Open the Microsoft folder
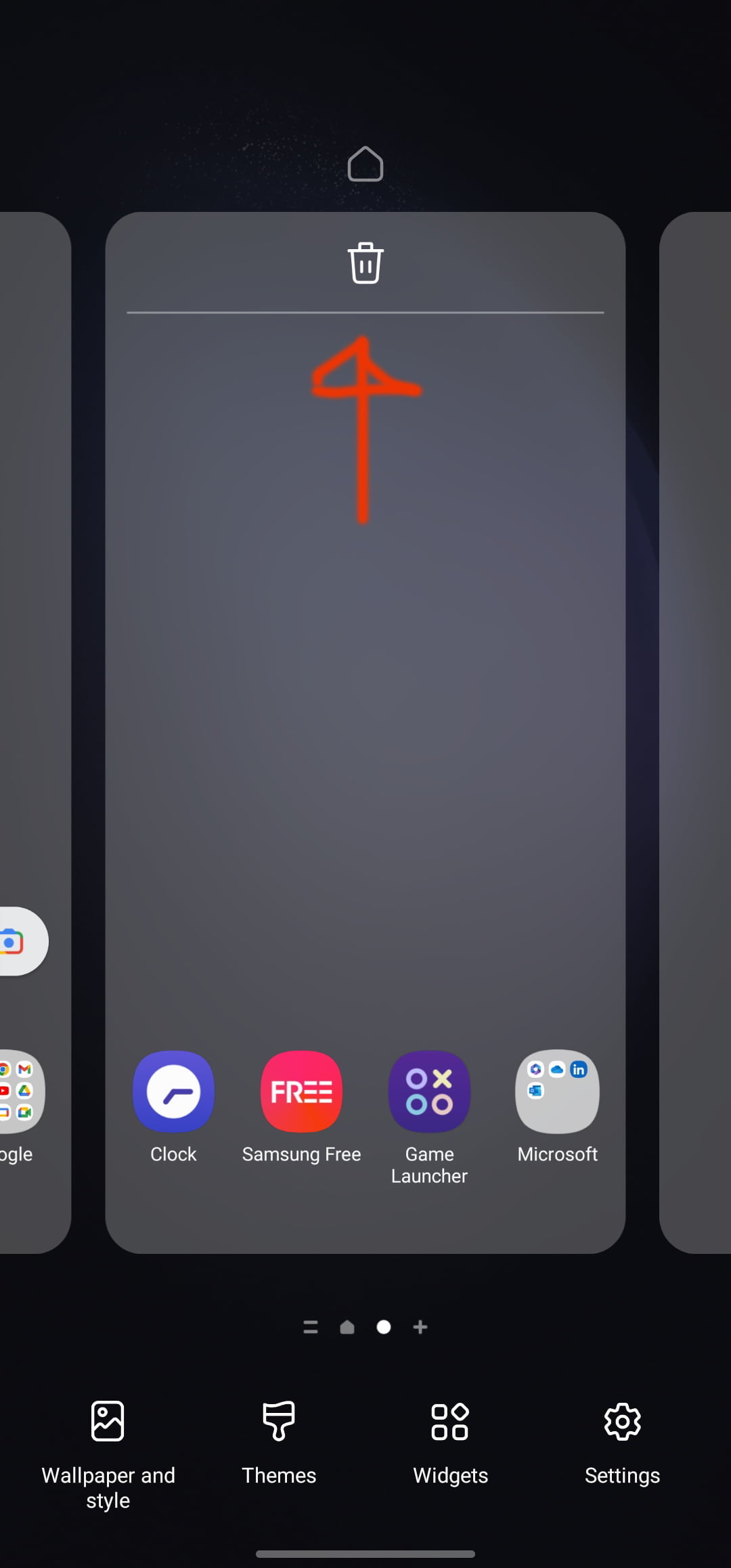The image size is (731, 1568). coord(557,1091)
